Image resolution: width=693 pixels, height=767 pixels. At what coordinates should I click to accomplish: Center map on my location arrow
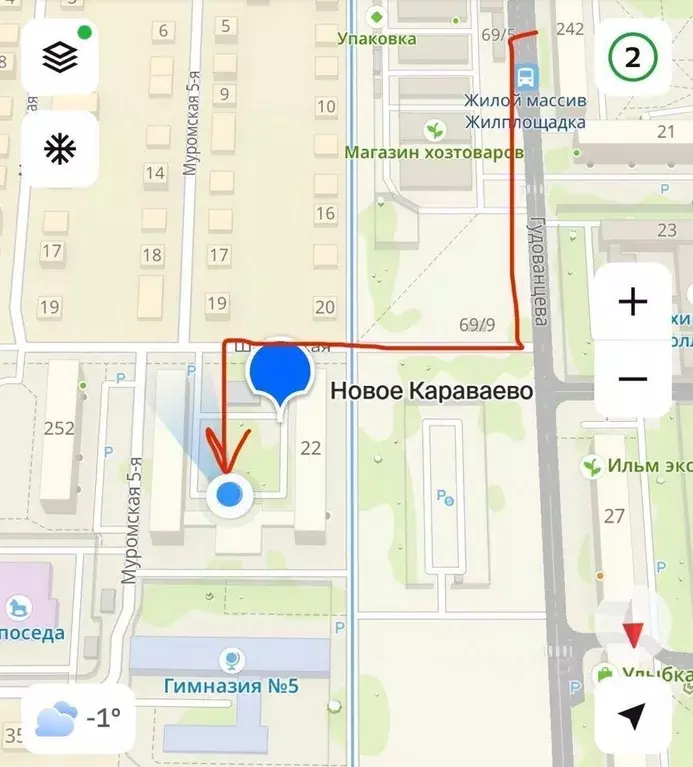click(x=632, y=715)
